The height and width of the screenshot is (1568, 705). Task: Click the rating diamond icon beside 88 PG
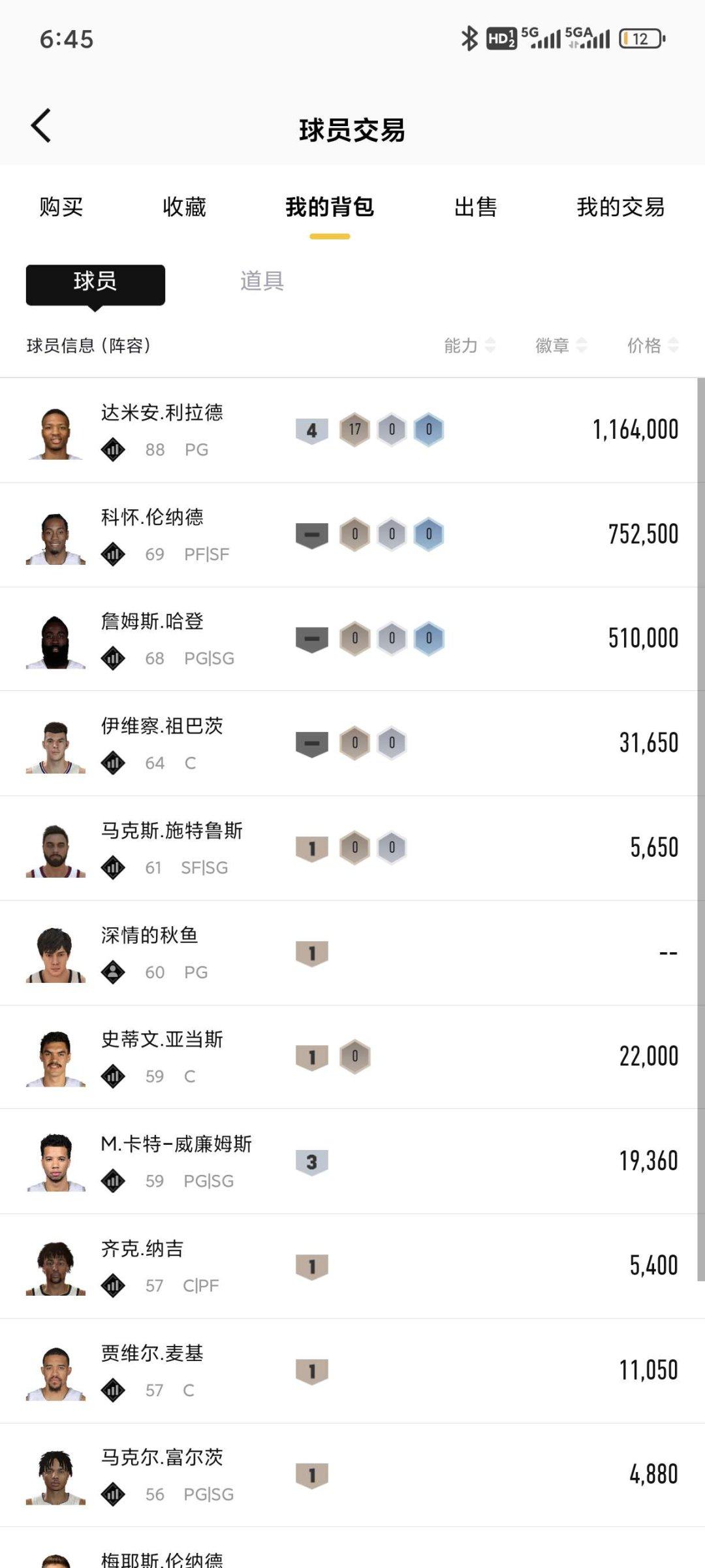[x=114, y=450]
